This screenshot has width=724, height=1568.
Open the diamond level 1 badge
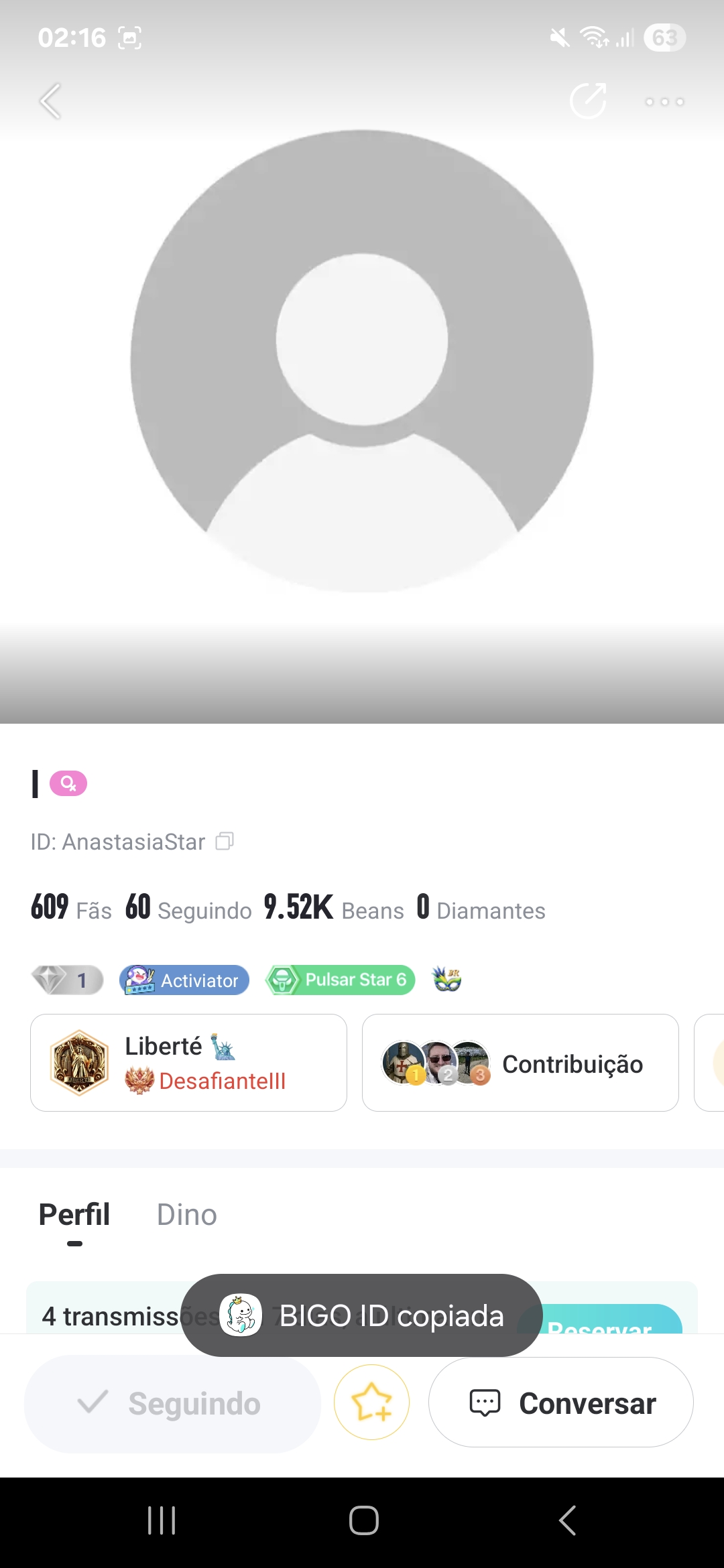click(x=68, y=980)
